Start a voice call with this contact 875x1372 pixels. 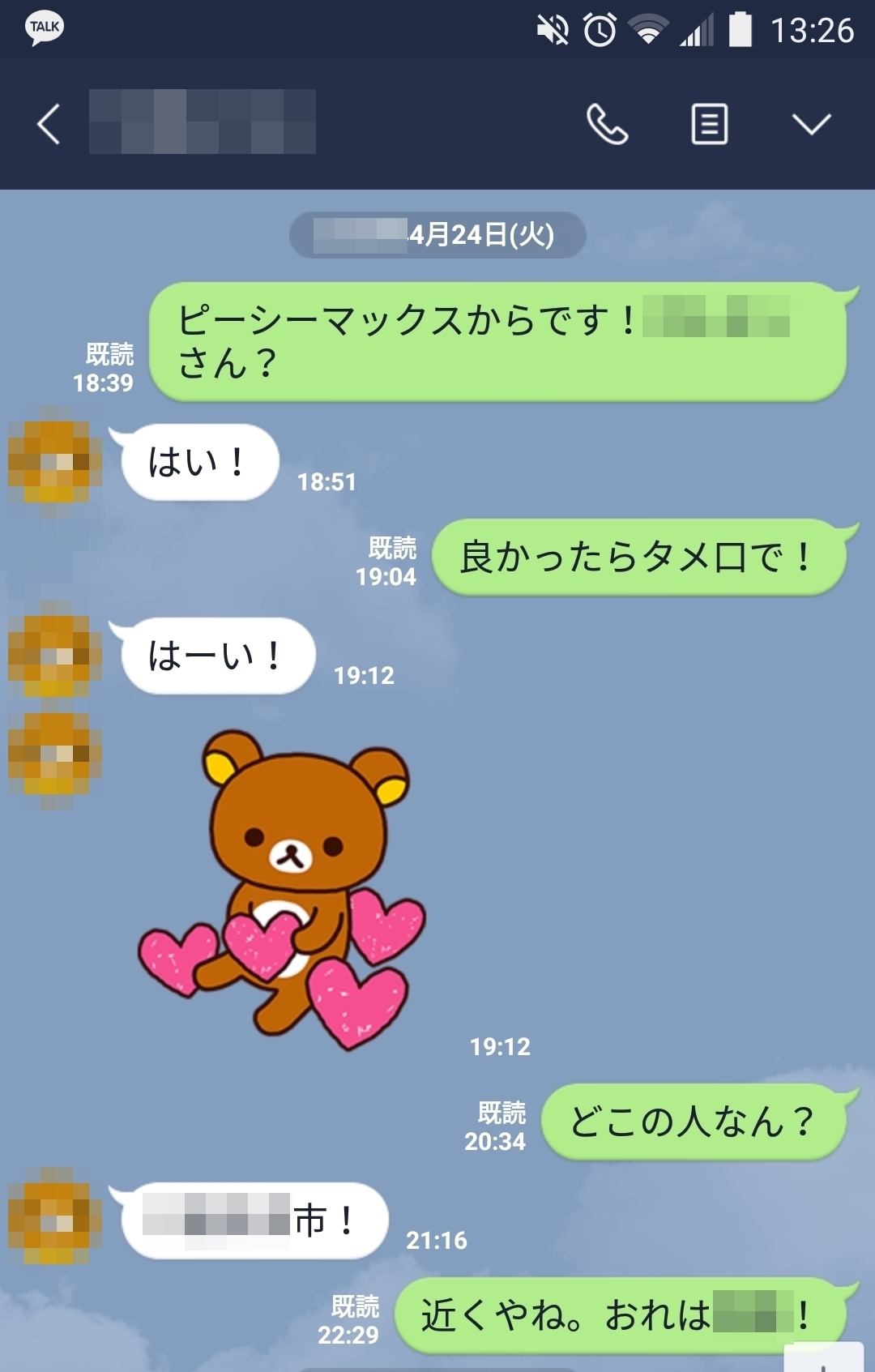[607, 124]
